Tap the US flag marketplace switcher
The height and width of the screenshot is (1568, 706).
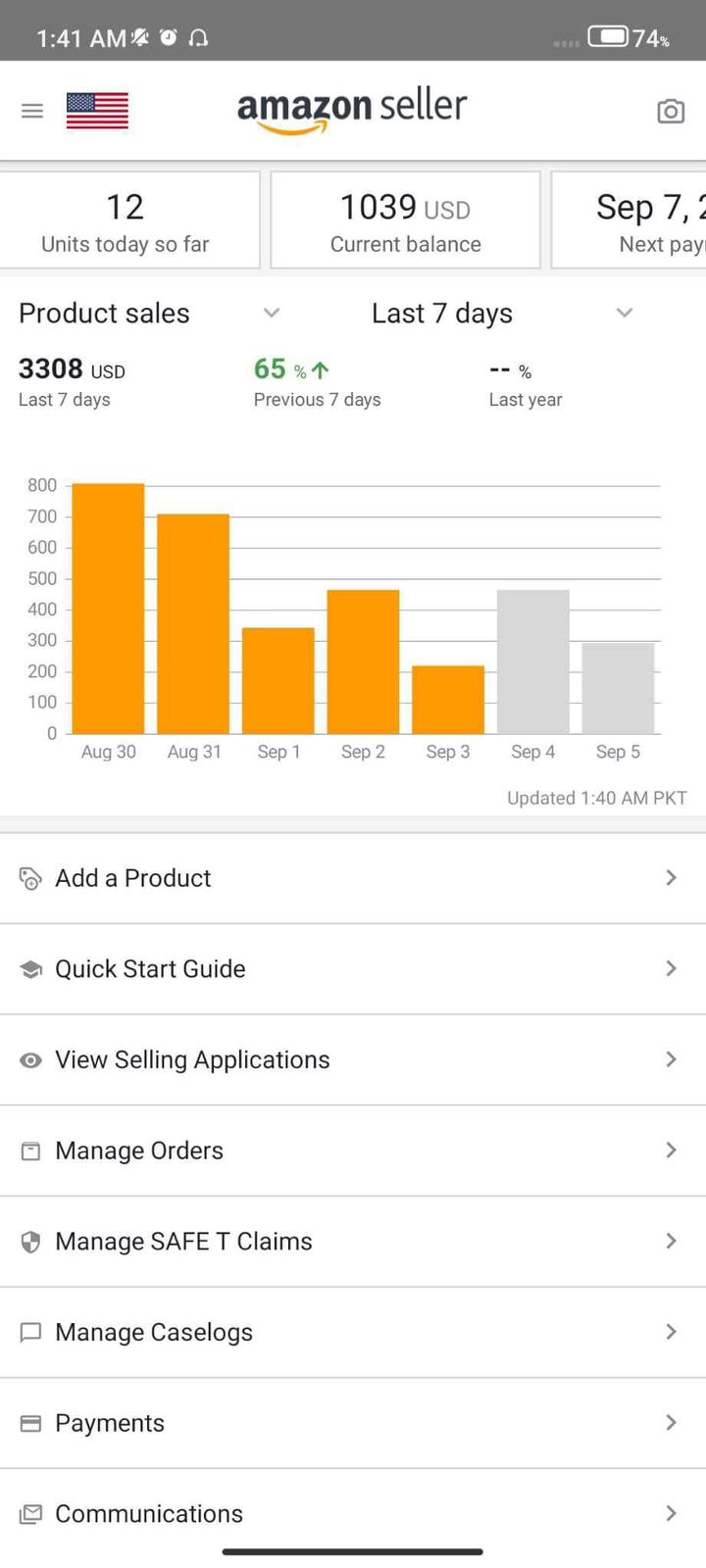click(97, 111)
